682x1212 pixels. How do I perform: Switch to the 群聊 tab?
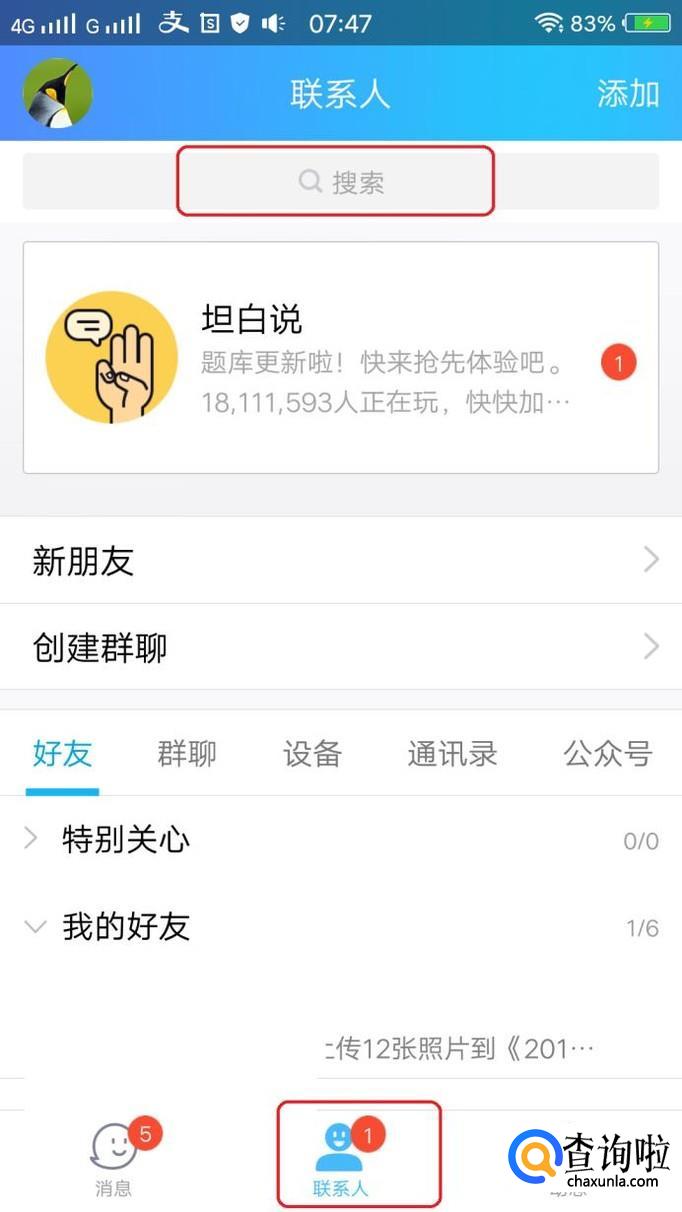(x=187, y=754)
